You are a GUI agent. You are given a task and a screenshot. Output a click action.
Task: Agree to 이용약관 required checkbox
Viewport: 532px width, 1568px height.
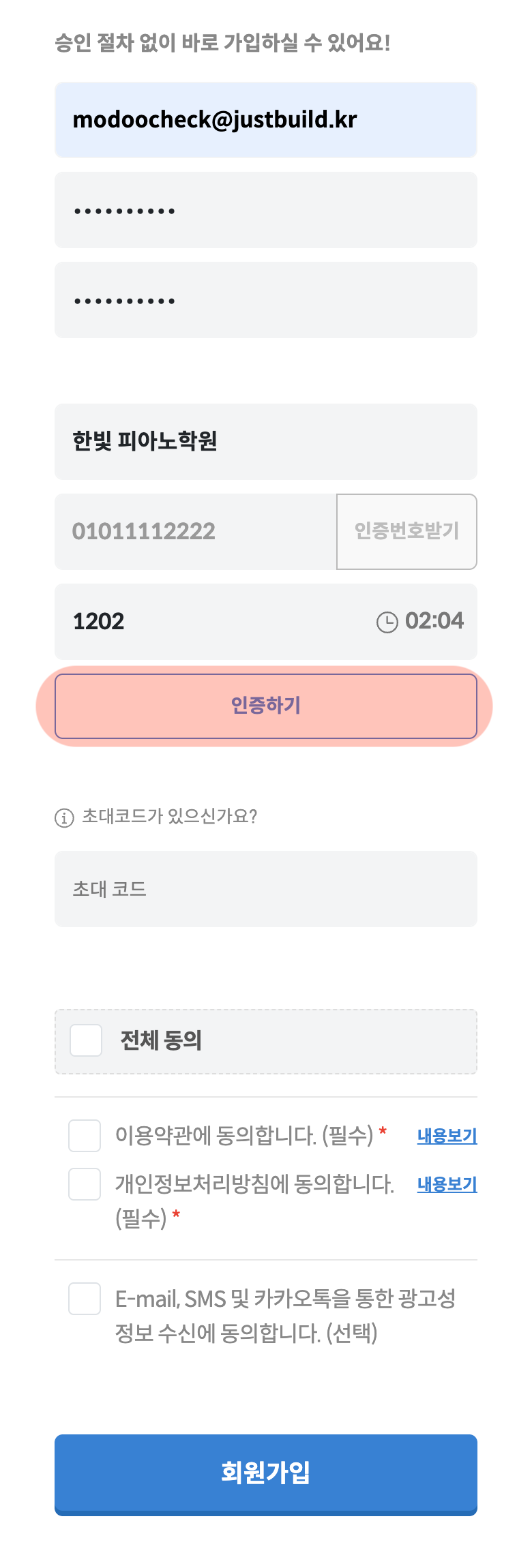click(85, 1136)
